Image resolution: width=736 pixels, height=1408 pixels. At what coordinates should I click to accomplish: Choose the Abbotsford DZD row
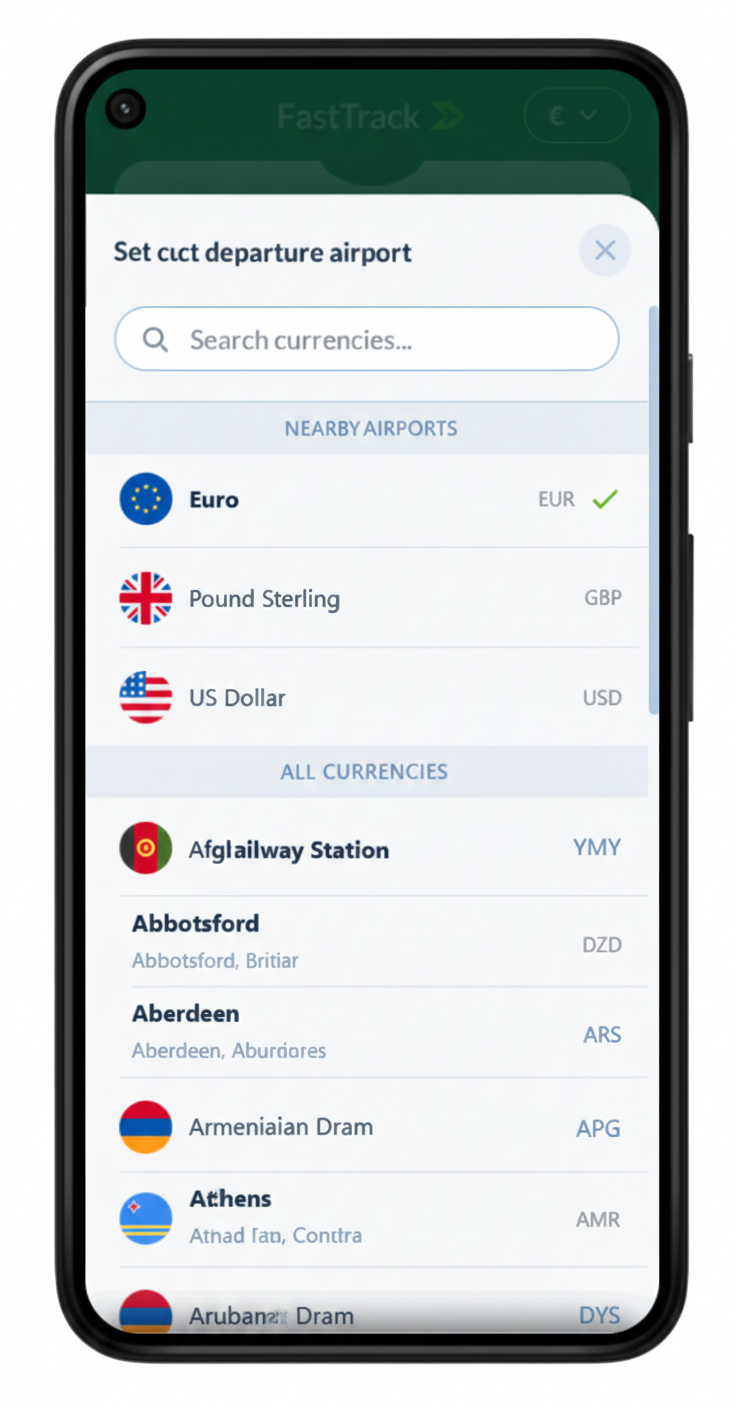click(x=367, y=941)
